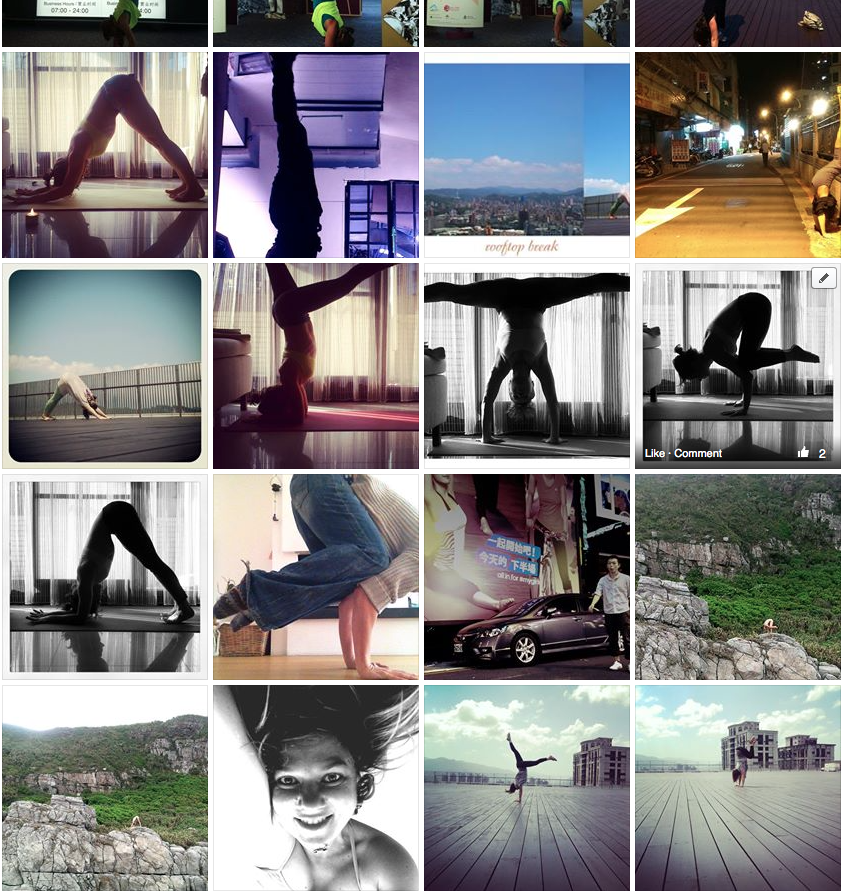Open the night street photo with streetlights

pos(738,155)
